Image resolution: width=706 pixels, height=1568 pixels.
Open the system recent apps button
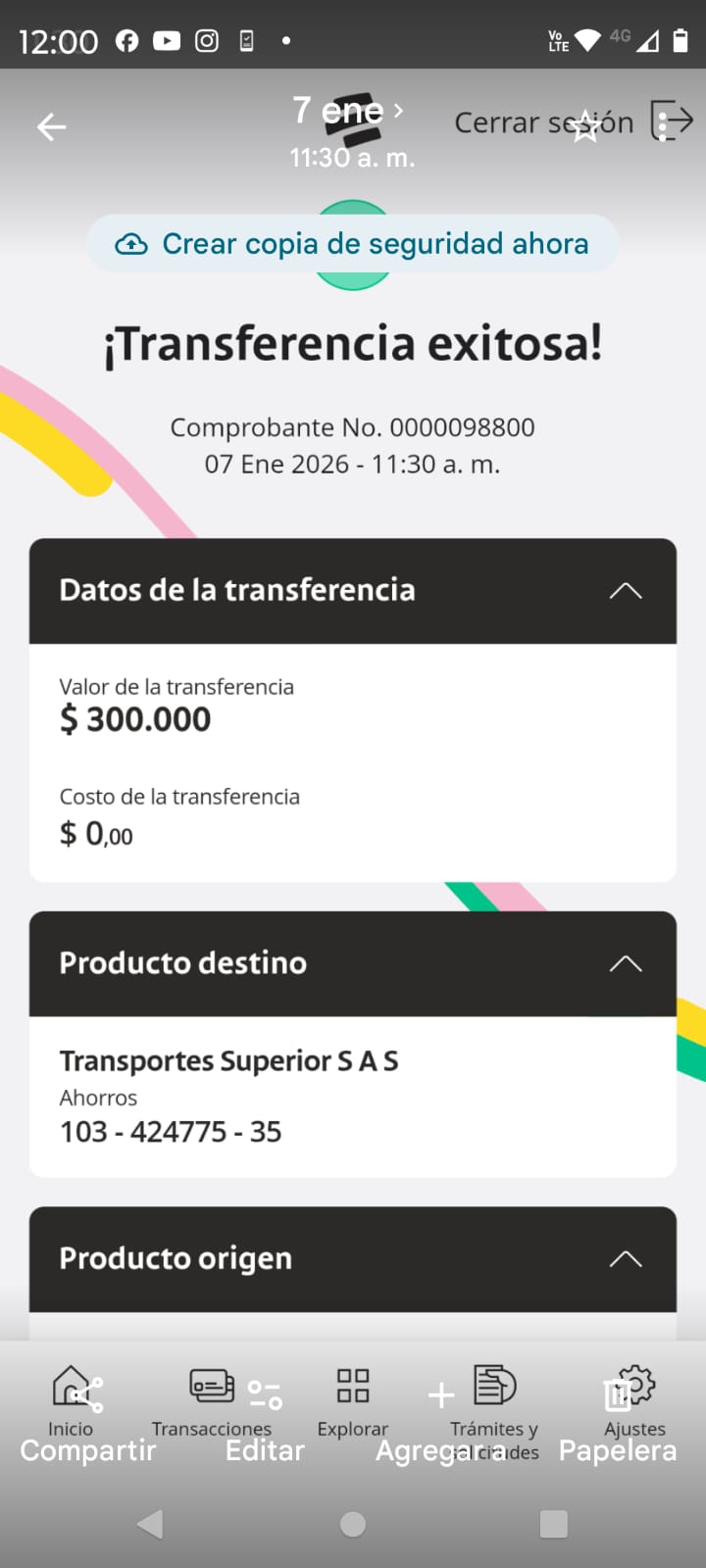[x=554, y=1524]
